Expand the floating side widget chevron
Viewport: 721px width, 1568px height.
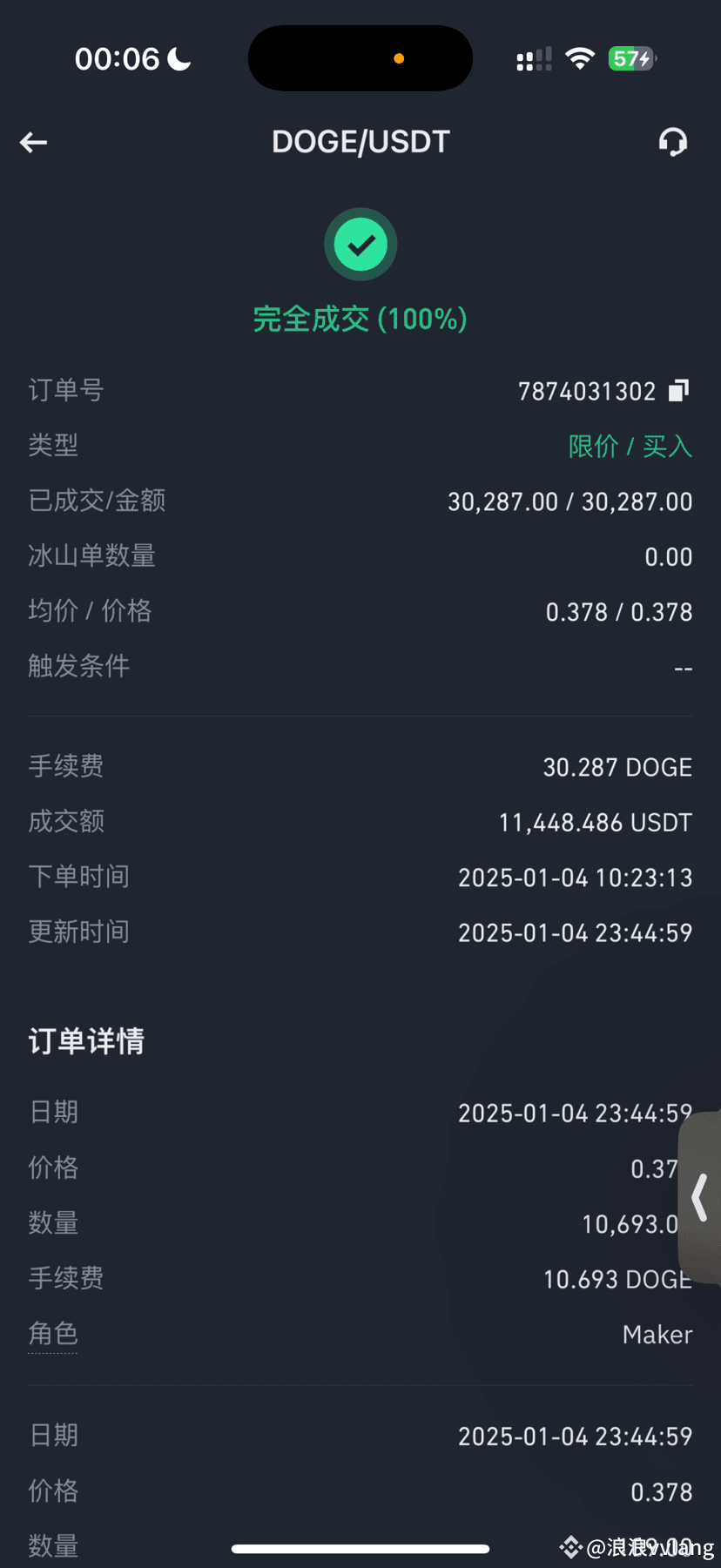click(x=701, y=1199)
